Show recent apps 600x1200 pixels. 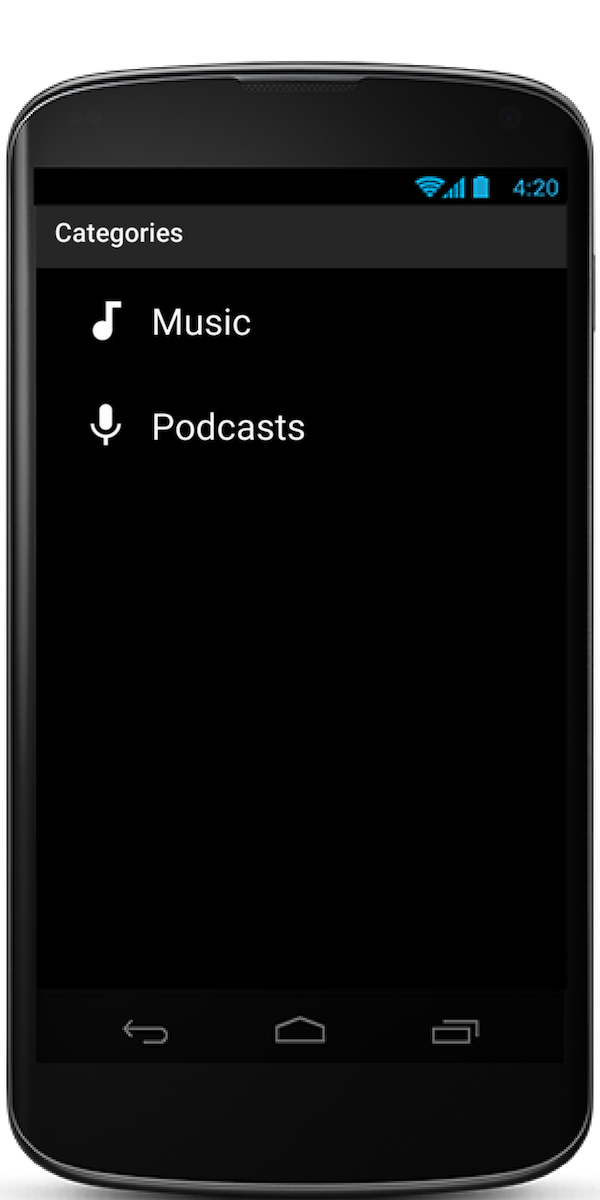click(x=455, y=1031)
